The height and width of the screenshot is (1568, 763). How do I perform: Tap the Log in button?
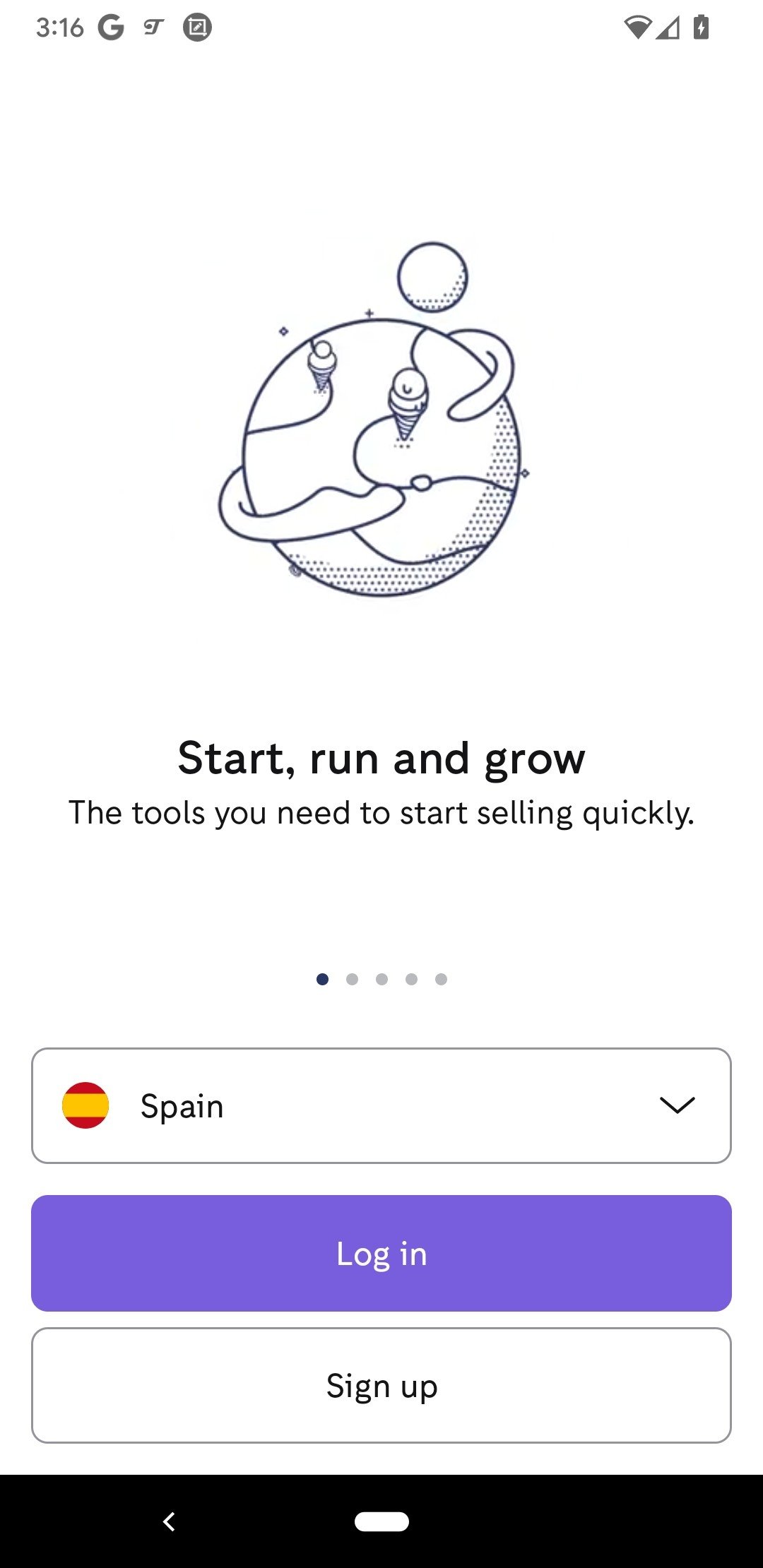pyautogui.click(x=381, y=1253)
